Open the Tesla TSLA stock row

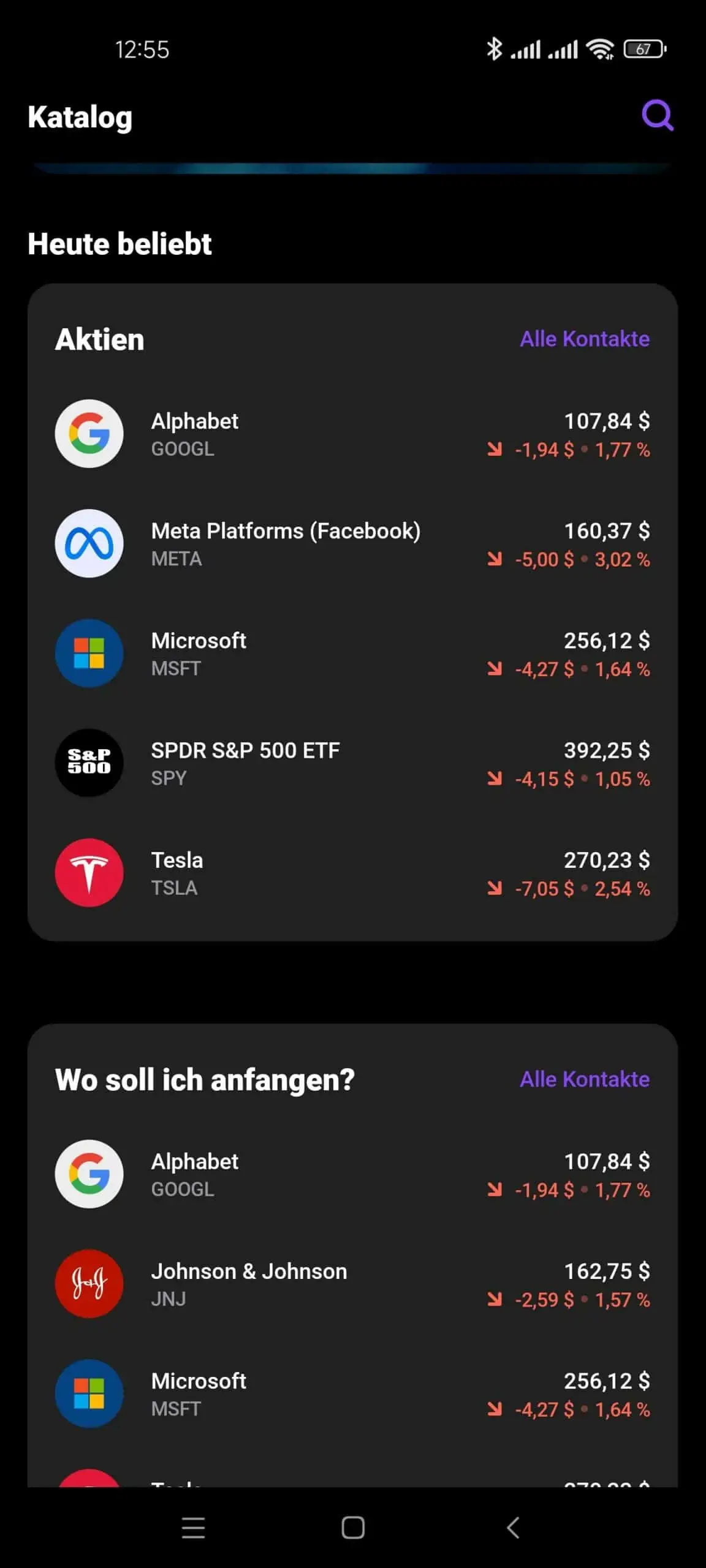point(352,872)
